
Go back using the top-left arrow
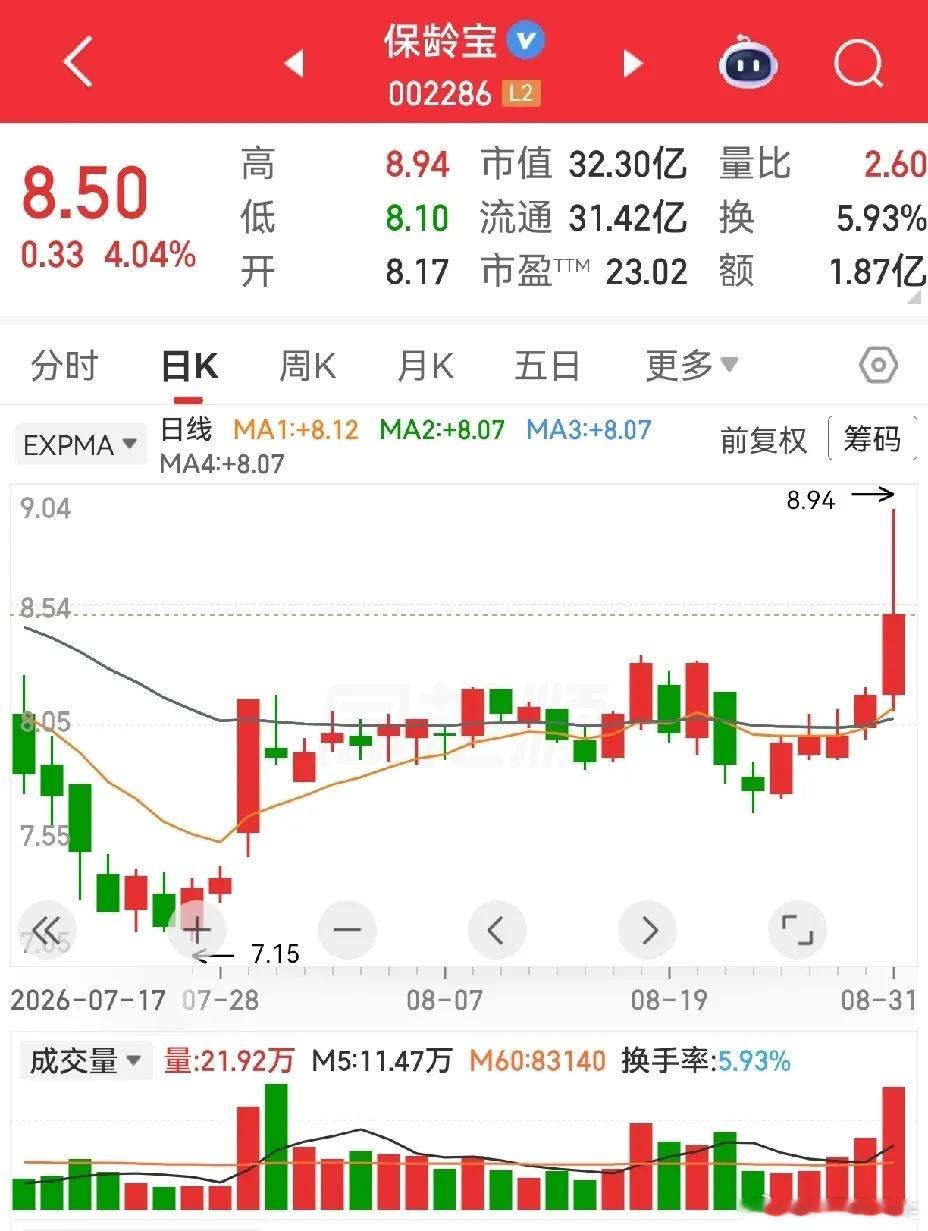tap(78, 62)
